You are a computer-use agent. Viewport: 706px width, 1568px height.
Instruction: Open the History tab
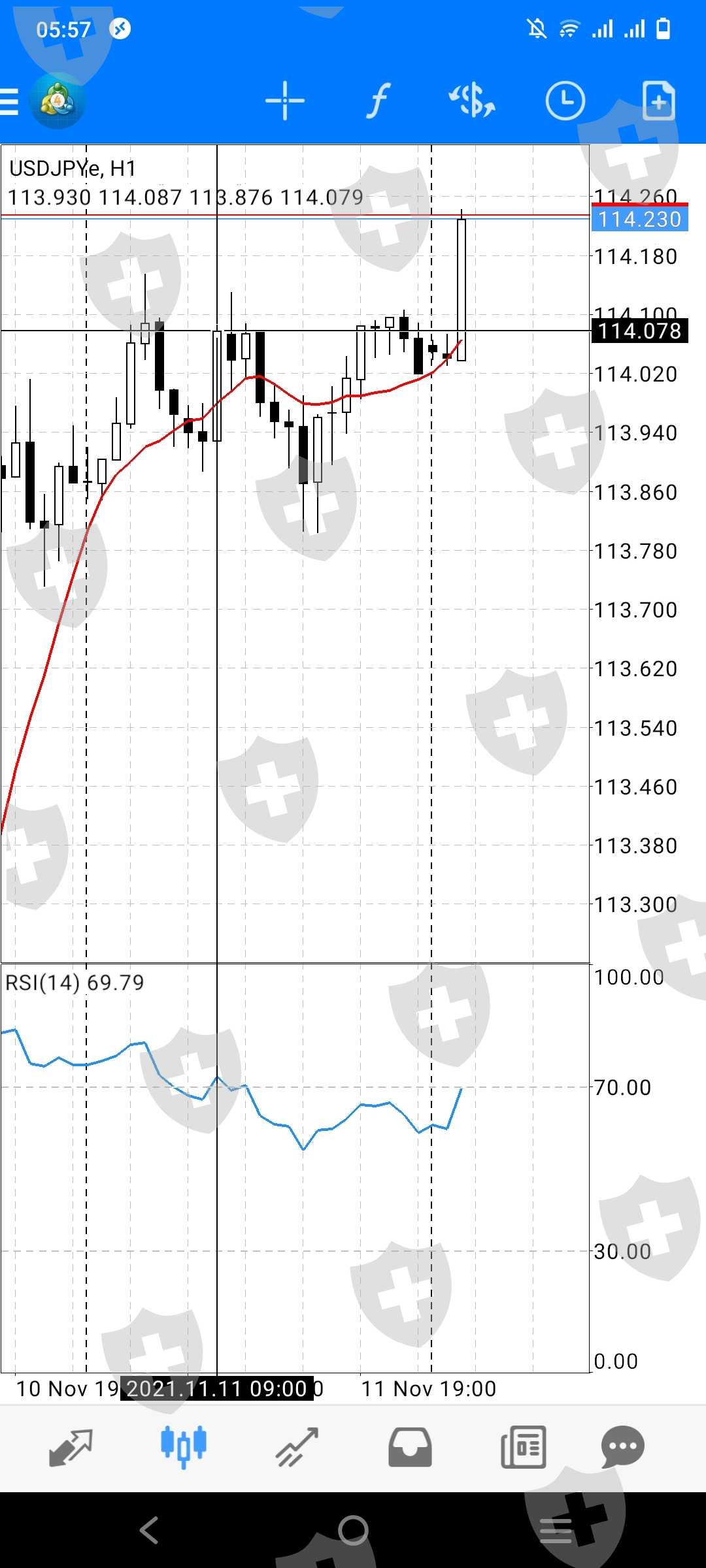[x=410, y=1448]
